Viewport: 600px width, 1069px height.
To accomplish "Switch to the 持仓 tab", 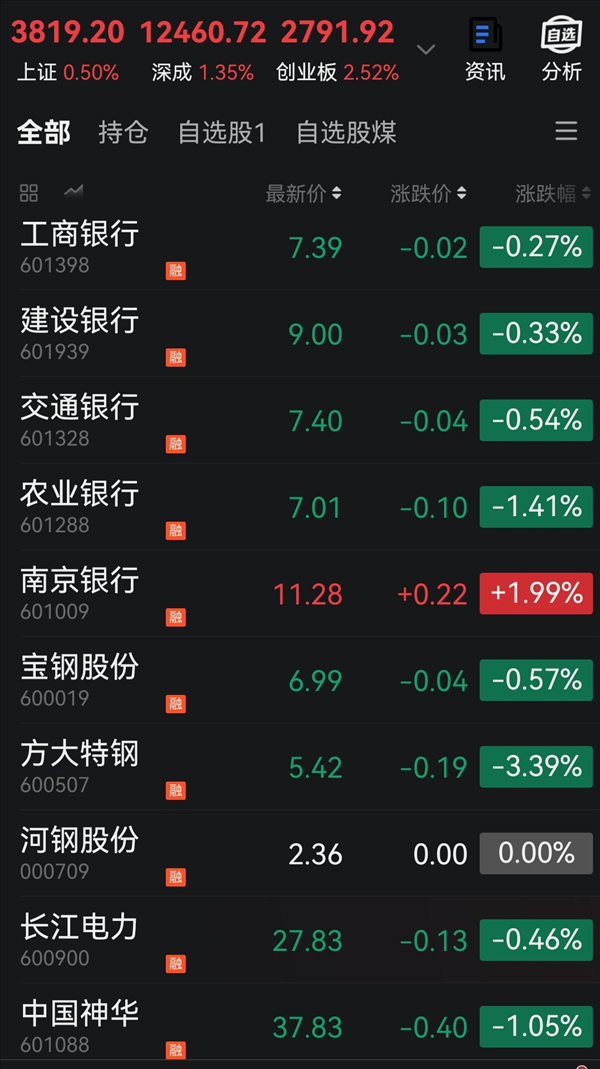I will pos(123,132).
